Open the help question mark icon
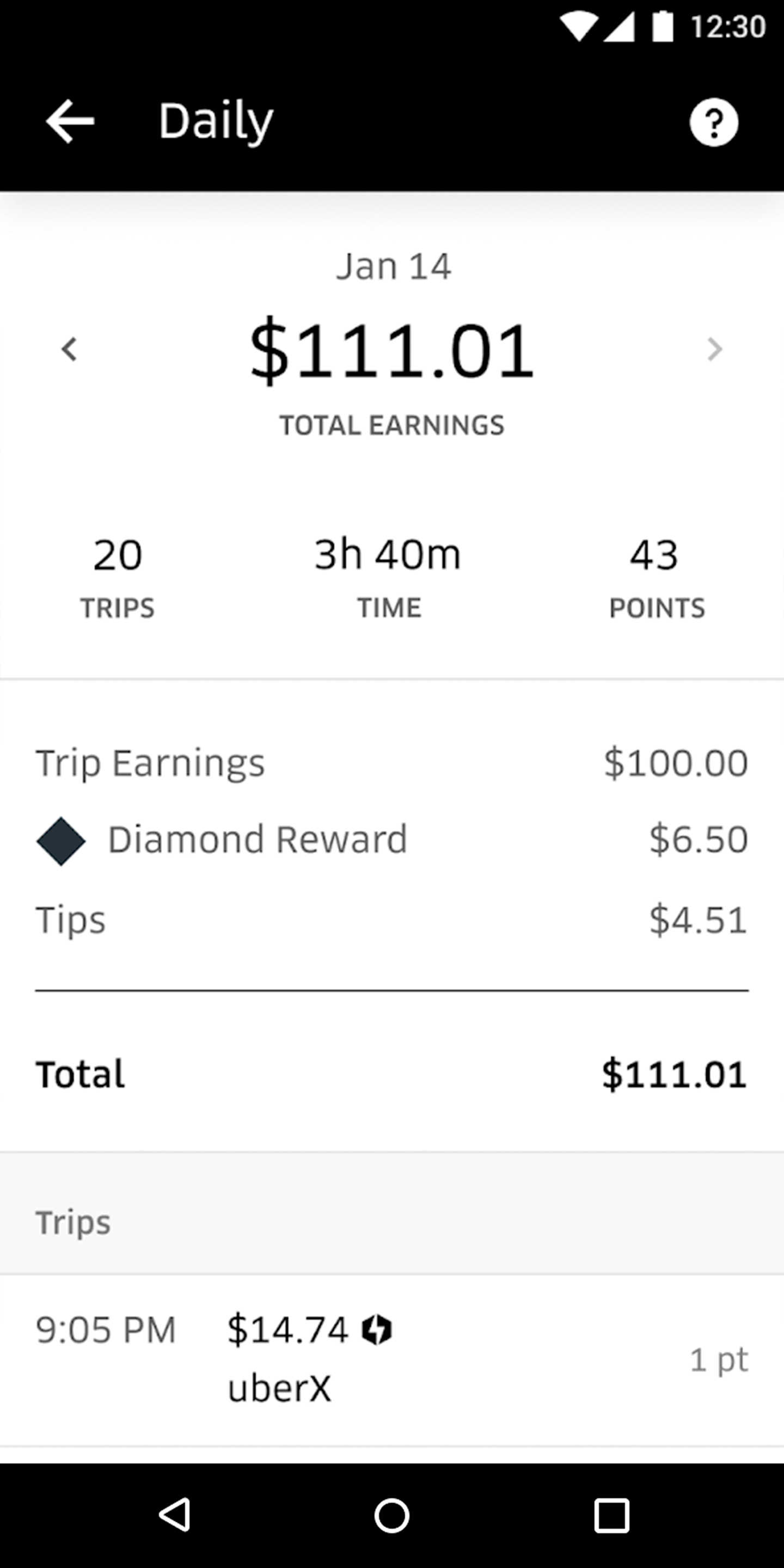This screenshot has width=784, height=1568. [x=713, y=122]
